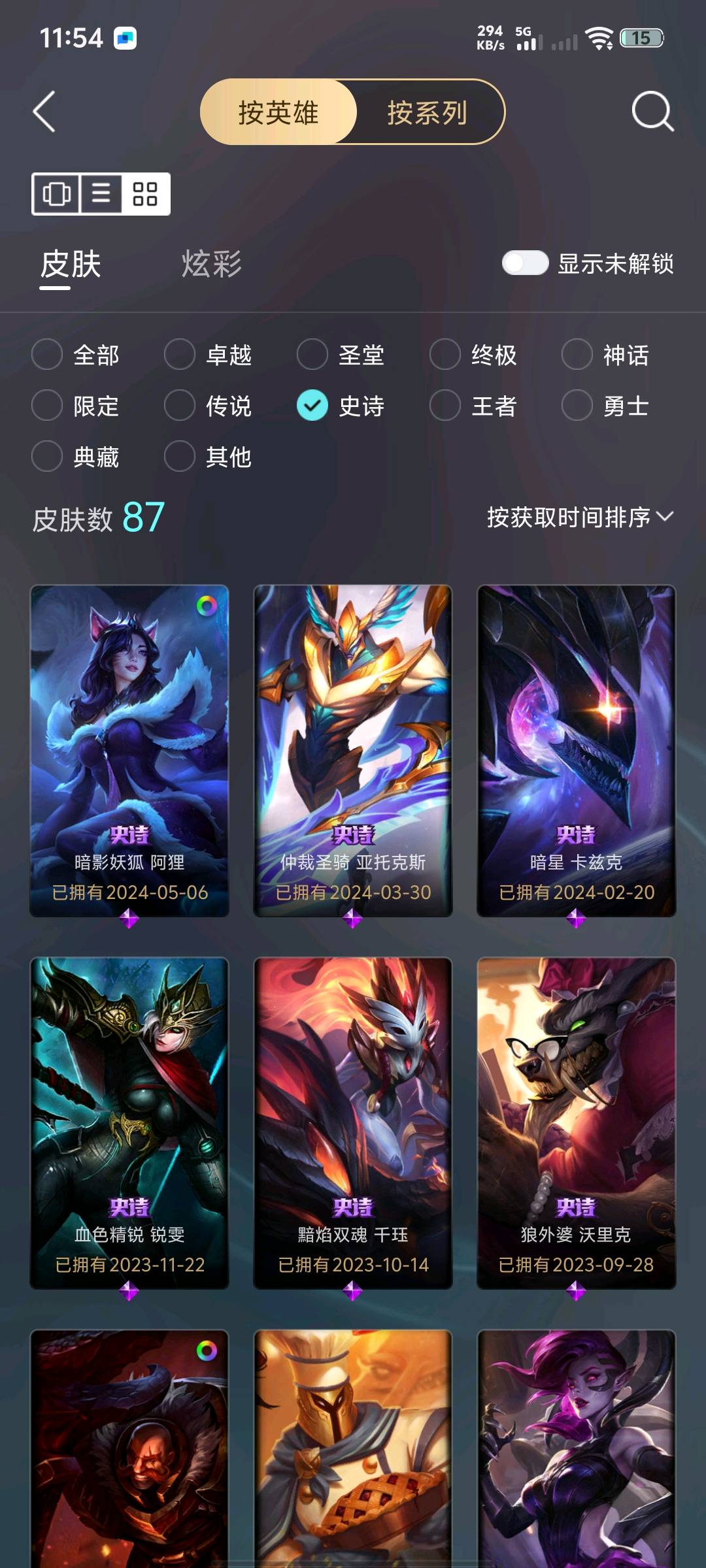Uncheck the 史诗 filter
The image size is (706, 1568).
(x=312, y=406)
